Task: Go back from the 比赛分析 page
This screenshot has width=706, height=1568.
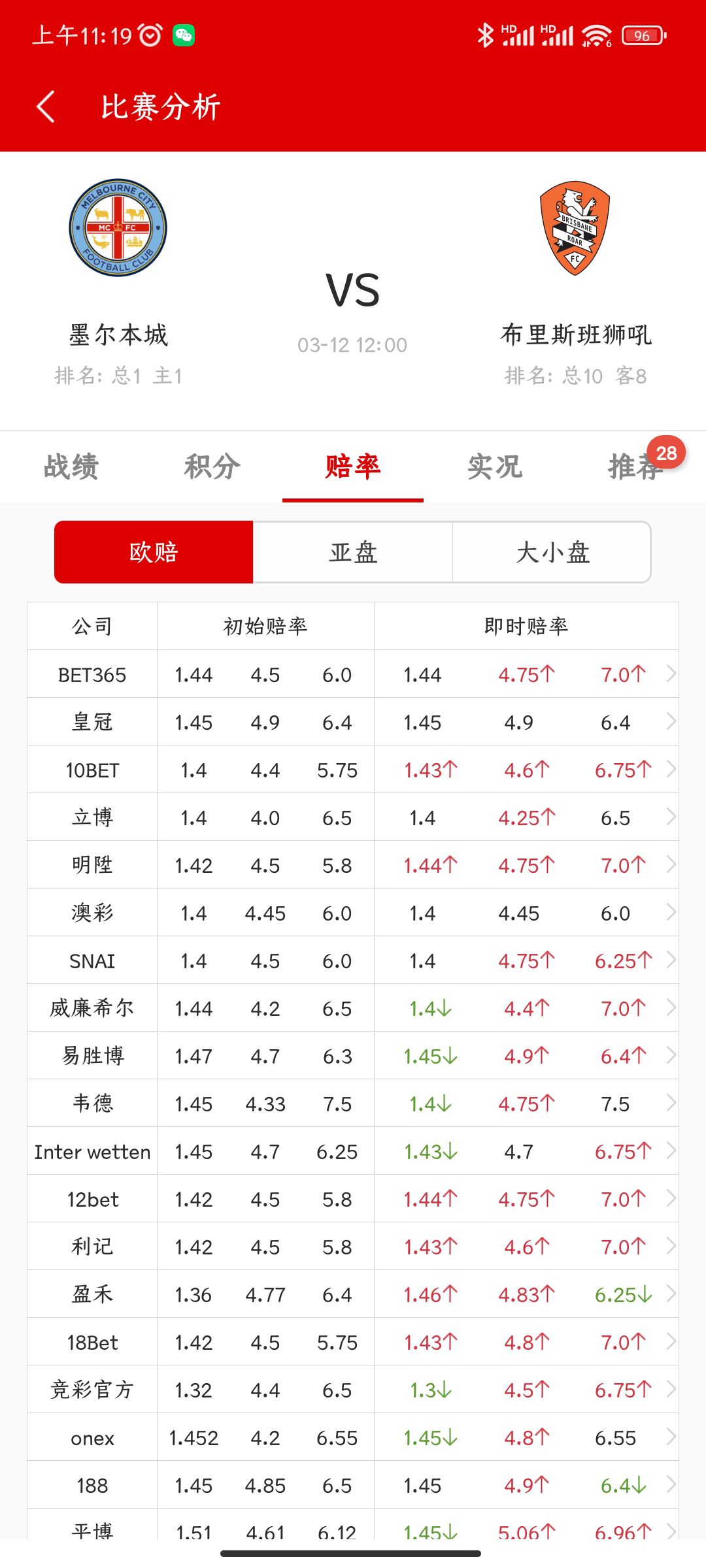Action: click(46, 106)
